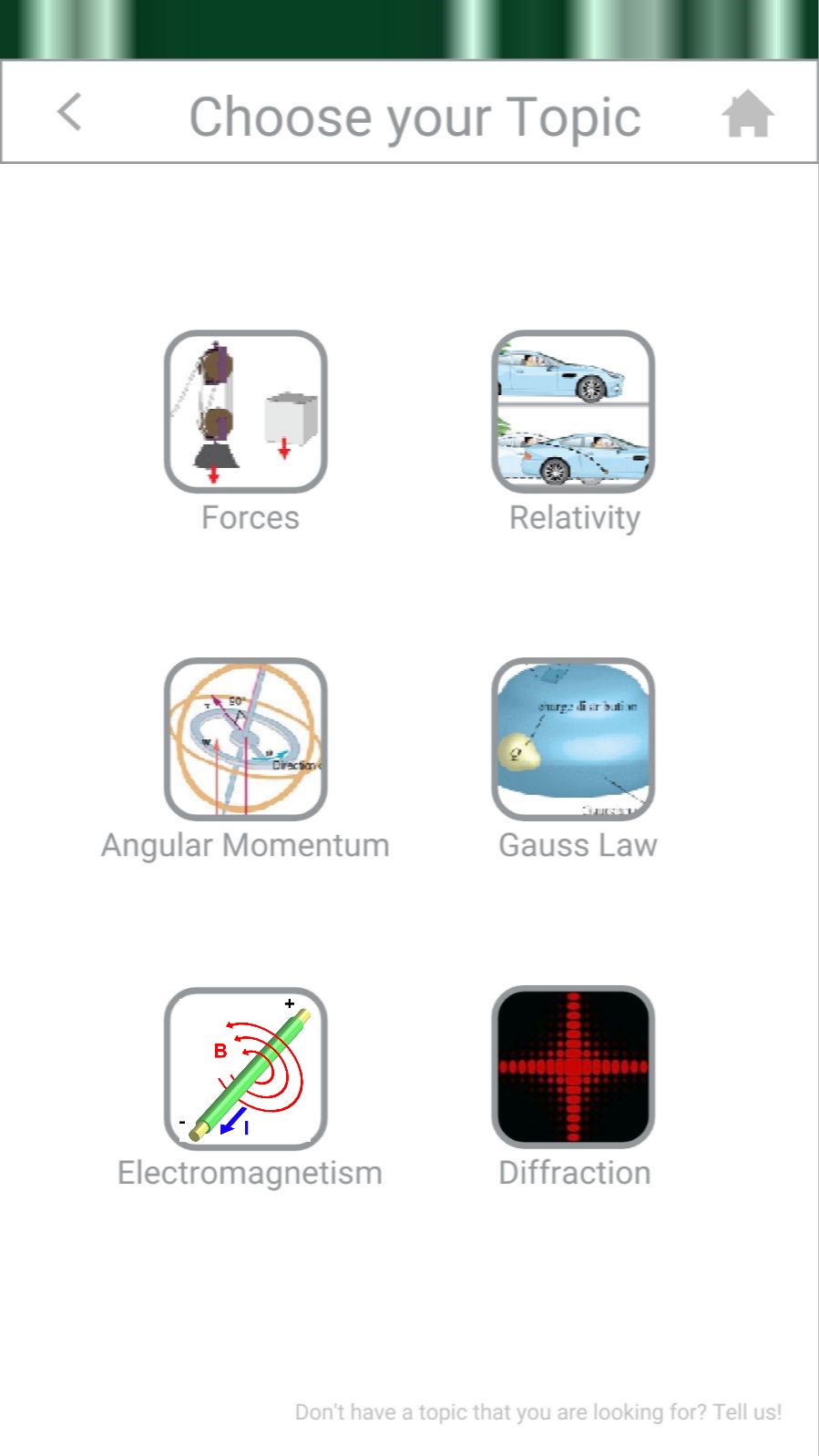Open the Gauss Law topic
Viewport: 819px width, 1456px height.
[573, 739]
